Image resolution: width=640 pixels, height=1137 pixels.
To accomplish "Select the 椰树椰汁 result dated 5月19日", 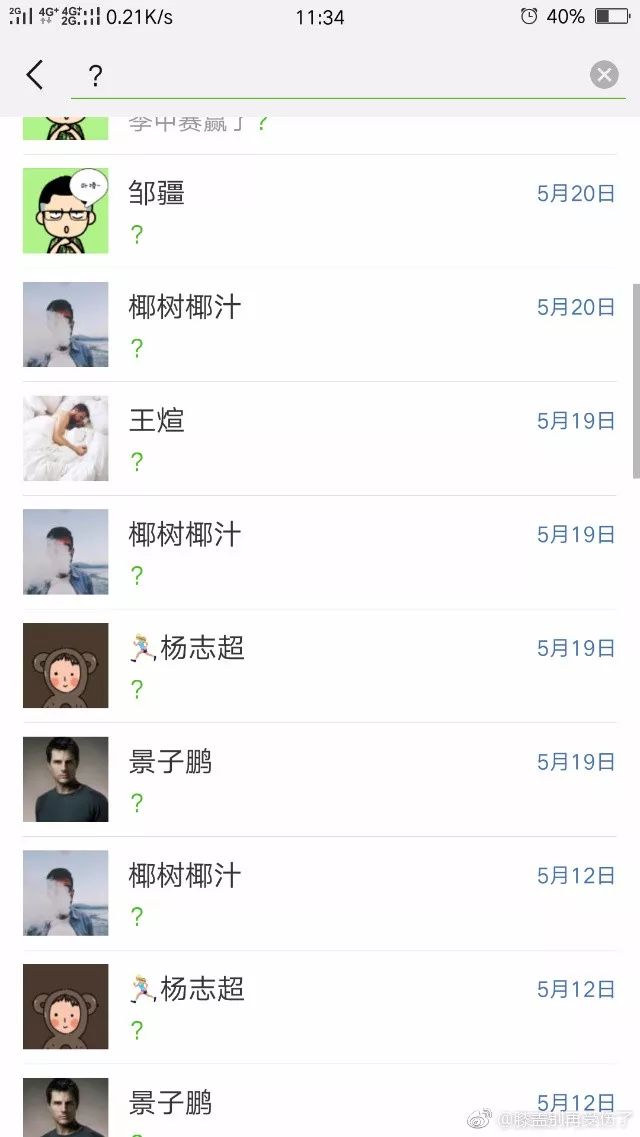I will (x=320, y=553).
